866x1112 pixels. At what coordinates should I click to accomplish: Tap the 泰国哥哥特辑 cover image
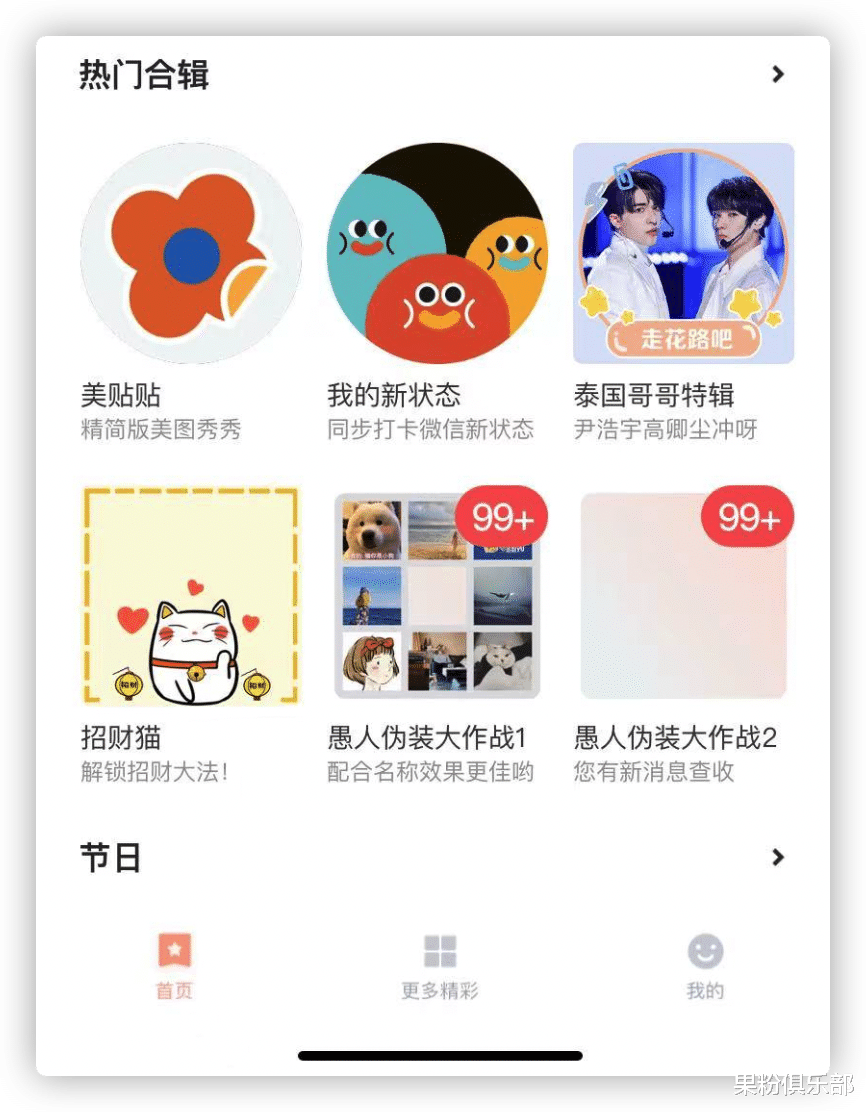pyautogui.click(x=683, y=253)
